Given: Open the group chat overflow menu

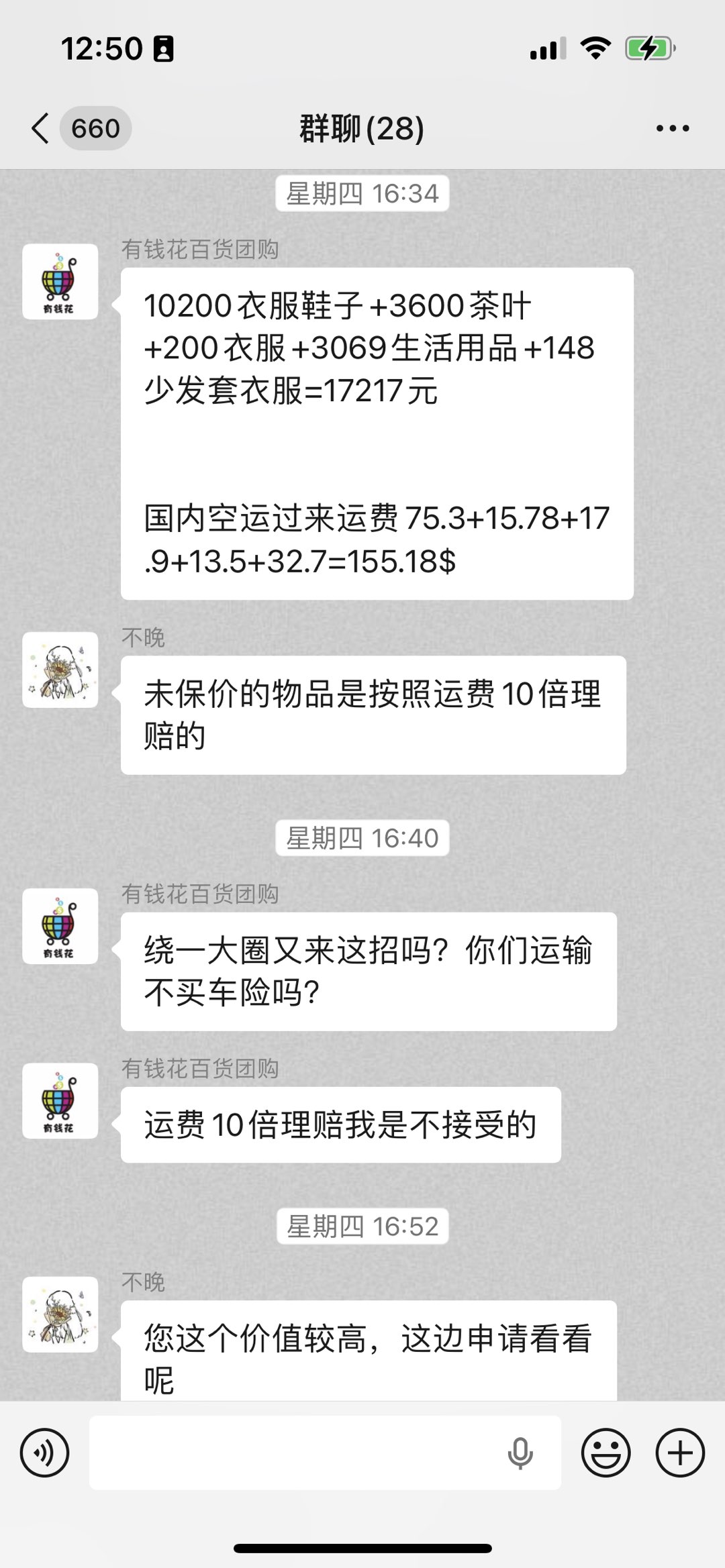Looking at the screenshot, I should pyautogui.click(x=672, y=128).
